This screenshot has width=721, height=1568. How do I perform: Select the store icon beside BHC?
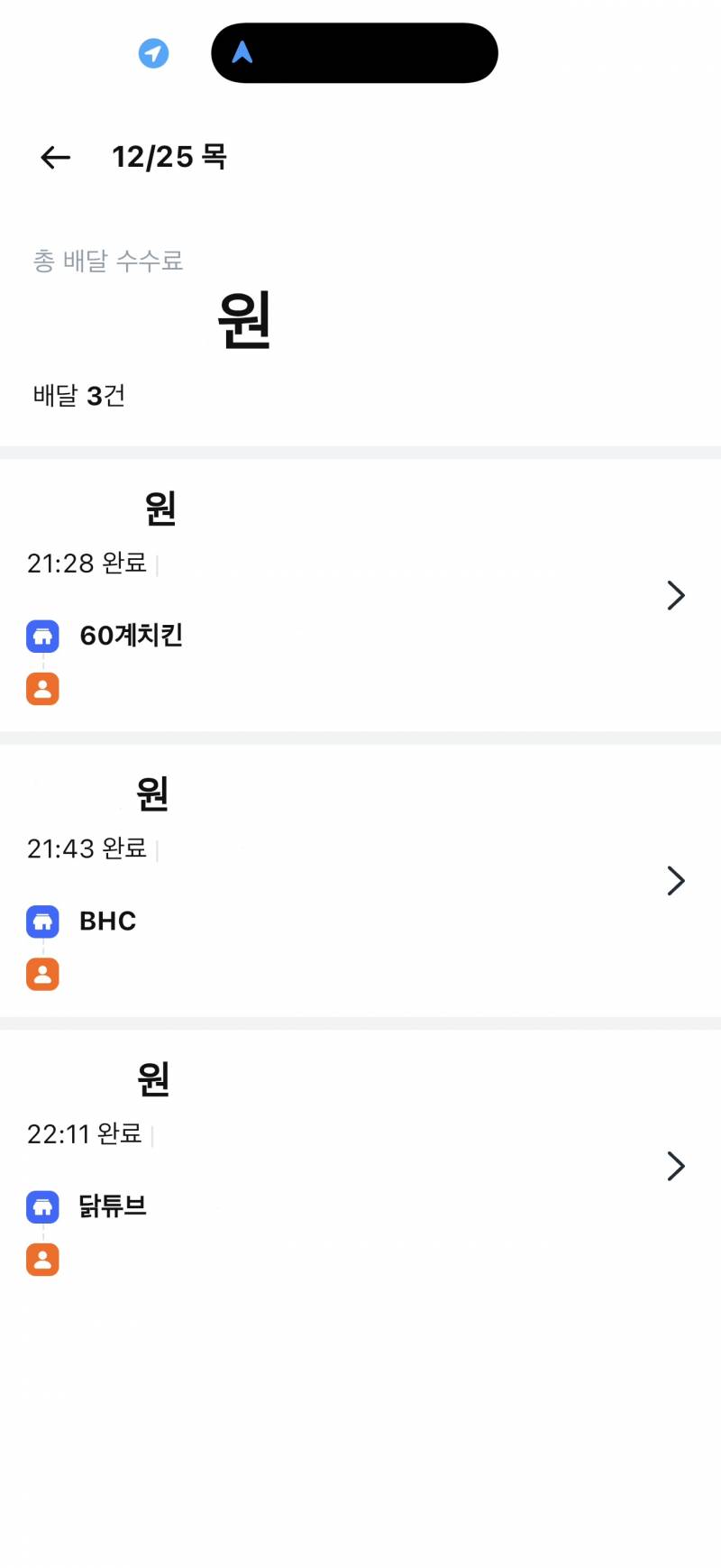(x=42, y=921)
